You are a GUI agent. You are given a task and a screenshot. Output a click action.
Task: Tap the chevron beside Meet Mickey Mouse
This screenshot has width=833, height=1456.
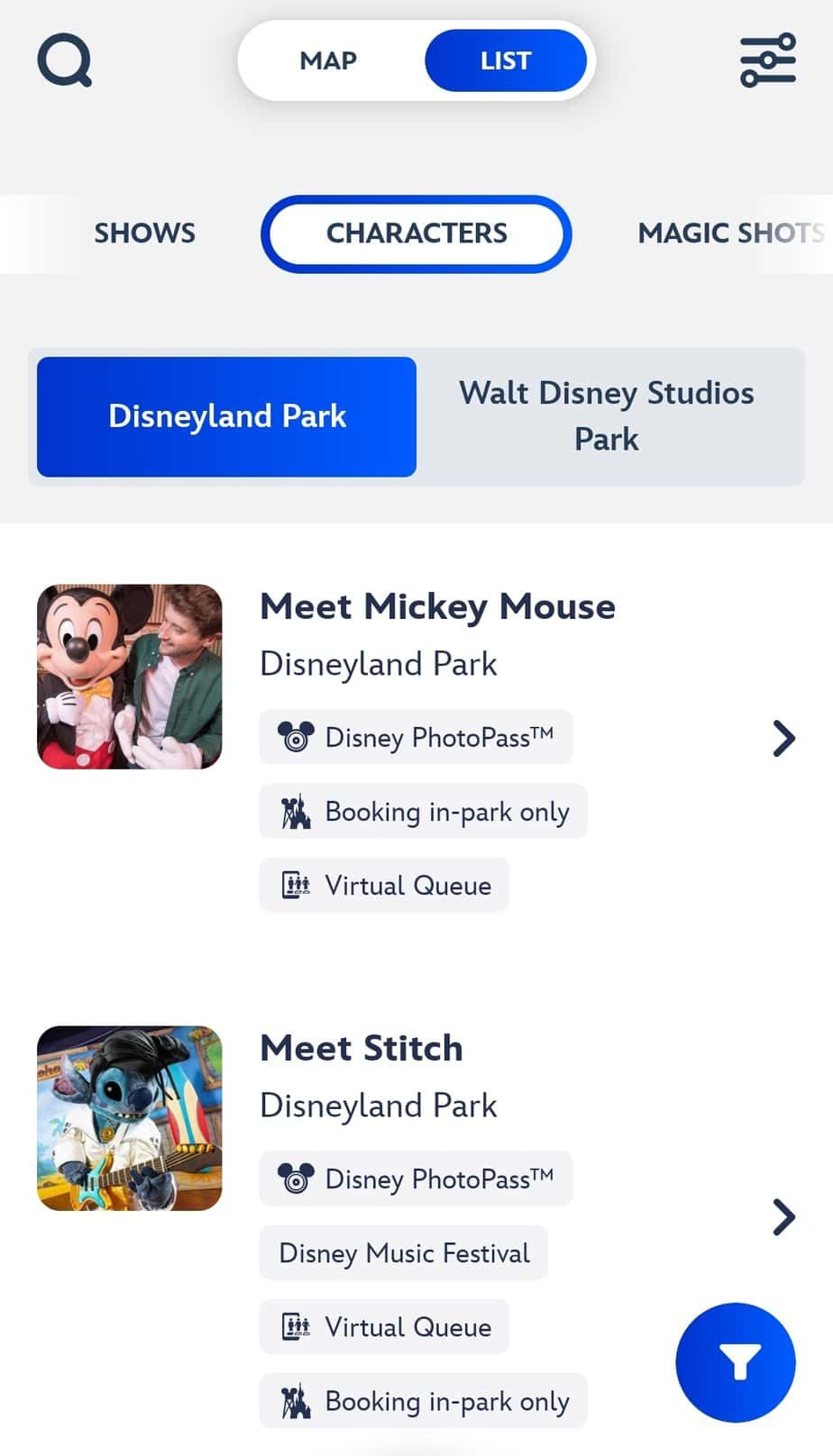click(784, 739)
